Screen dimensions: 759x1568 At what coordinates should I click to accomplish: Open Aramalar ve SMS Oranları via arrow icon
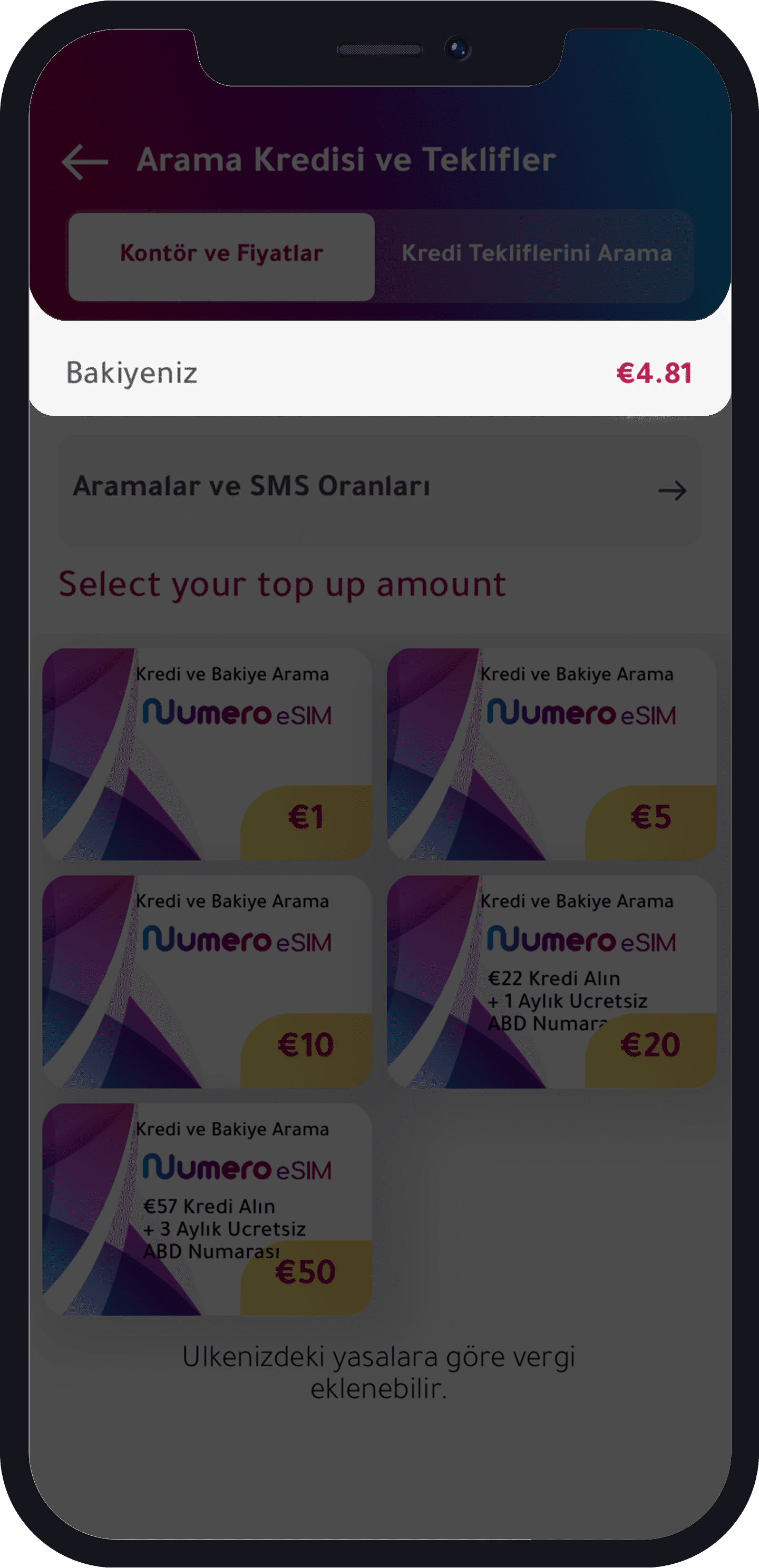672,491
